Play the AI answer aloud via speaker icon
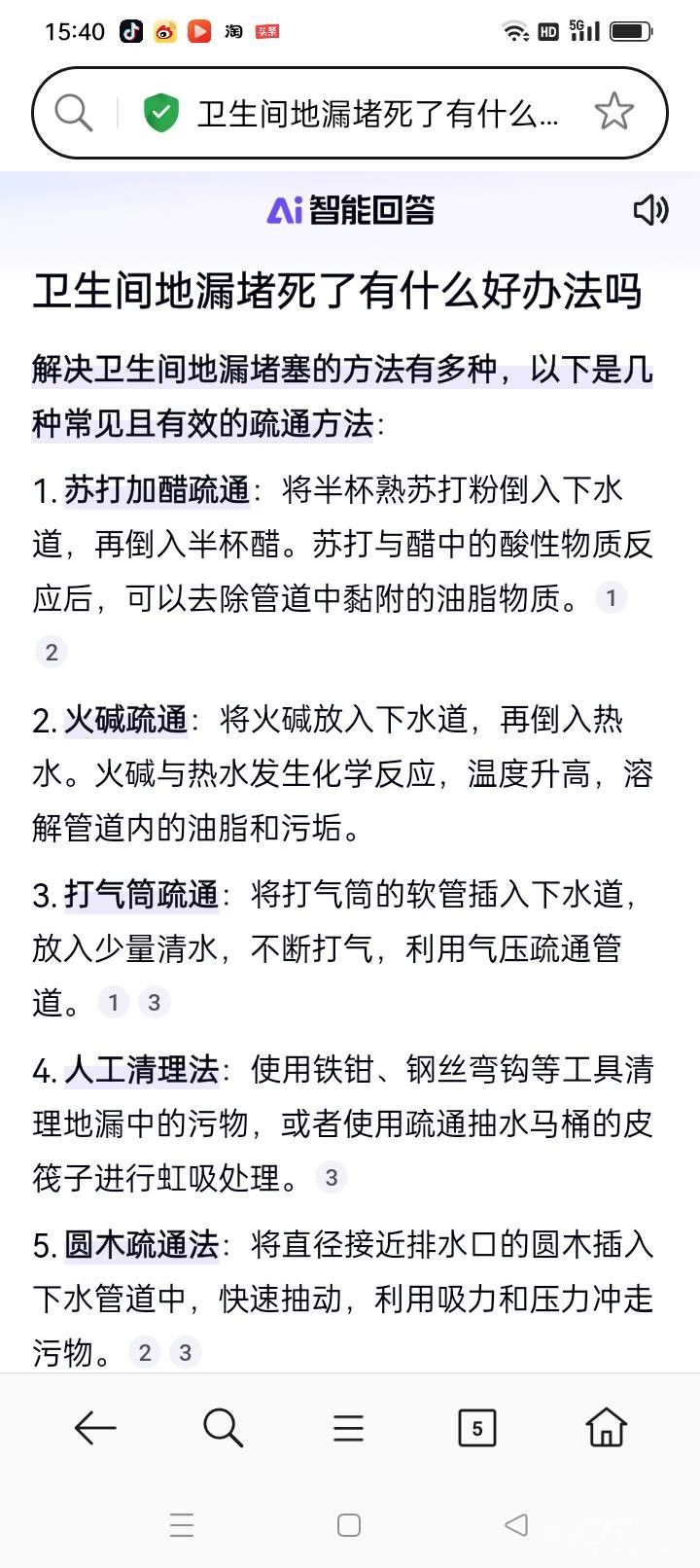This screenshot has height=1568, width=700. pyautogui.click(x=650, y=209)
